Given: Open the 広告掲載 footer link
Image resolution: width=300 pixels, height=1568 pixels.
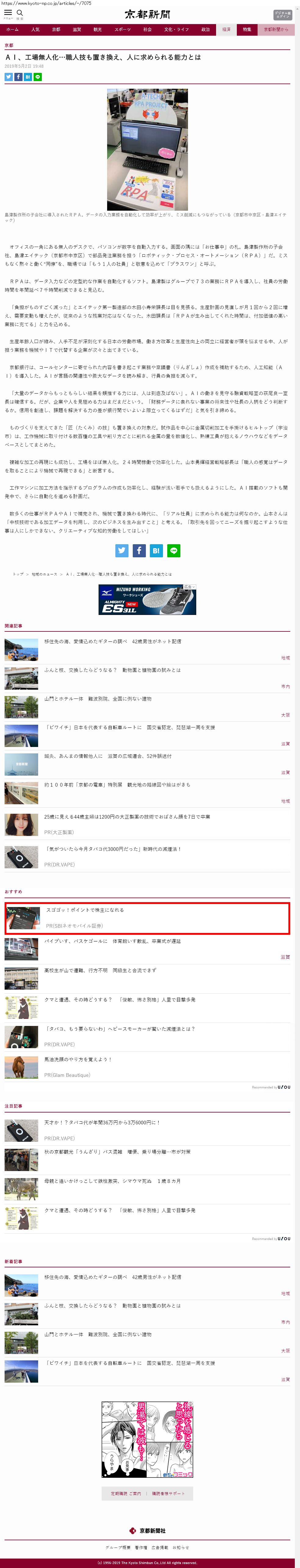Looking at the screenshot, I should pos(160,1547).
